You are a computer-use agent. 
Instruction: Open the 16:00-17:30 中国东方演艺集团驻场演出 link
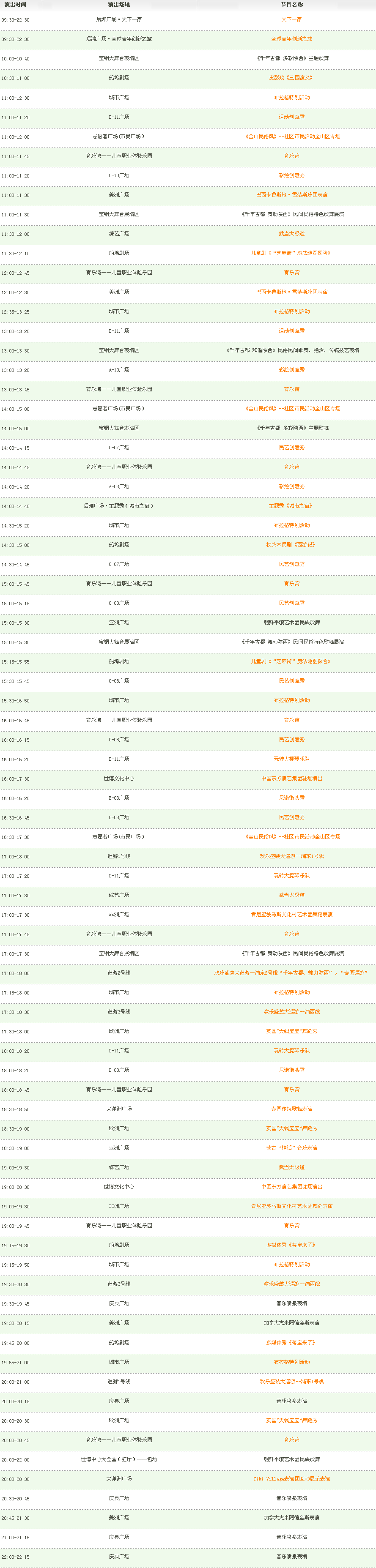(291, 779)
